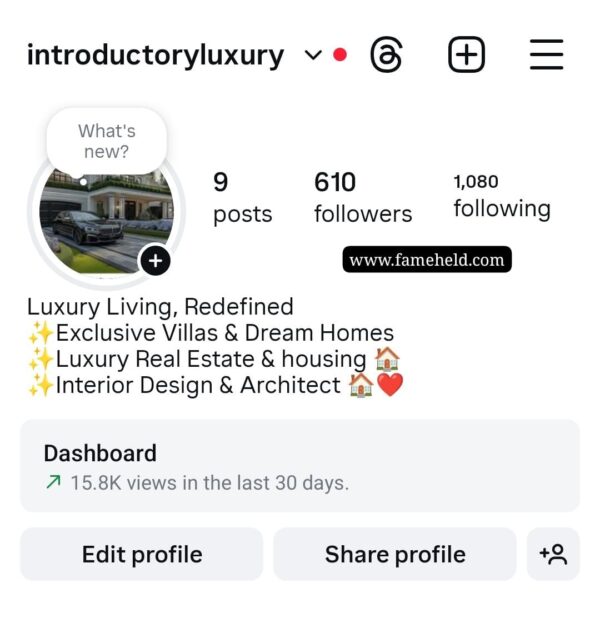
Task: Expand the introductoryluxury account switcher
Action: 312,55
